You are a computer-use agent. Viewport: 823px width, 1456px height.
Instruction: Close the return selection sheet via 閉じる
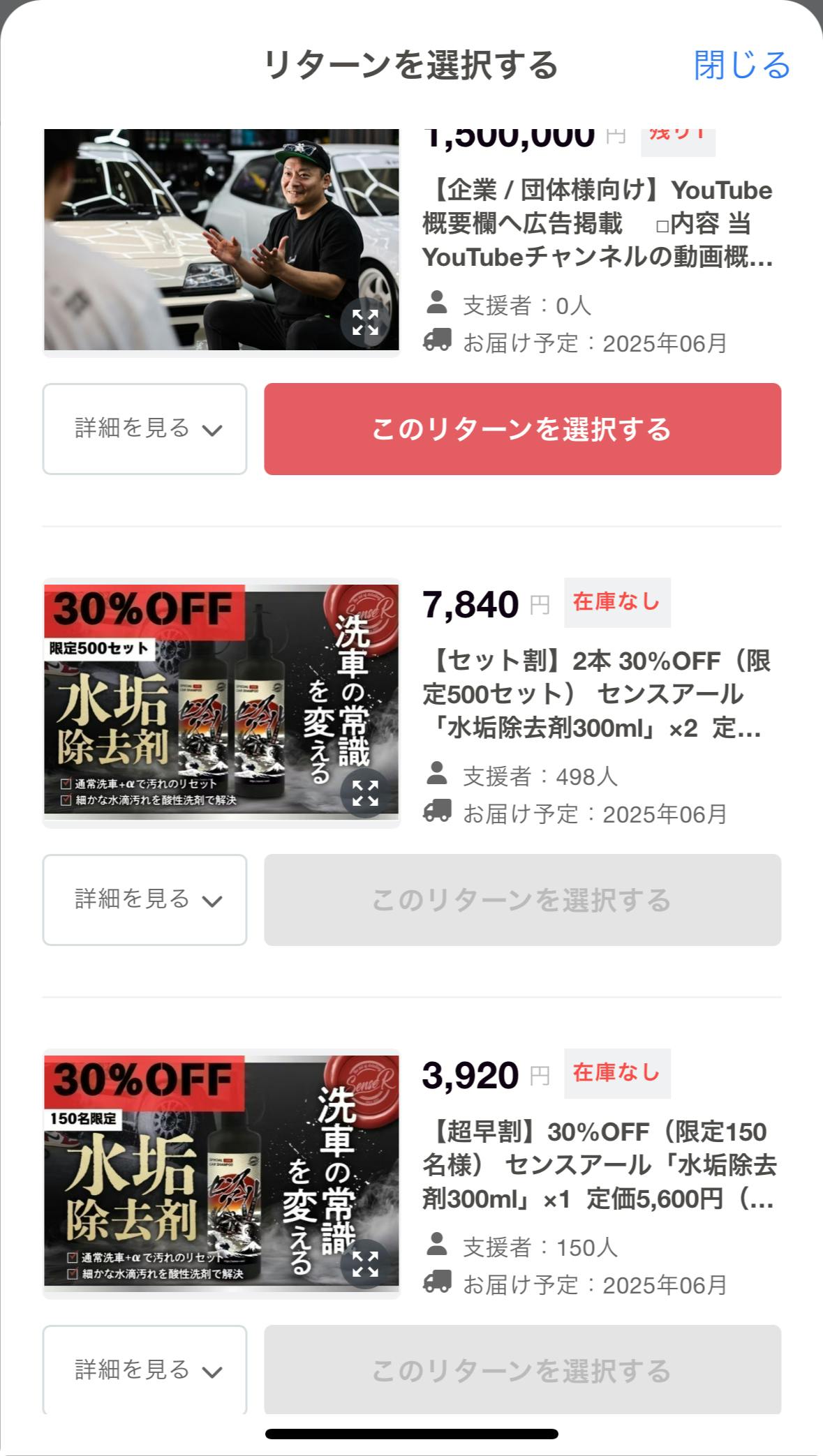(x=741, y=65)
